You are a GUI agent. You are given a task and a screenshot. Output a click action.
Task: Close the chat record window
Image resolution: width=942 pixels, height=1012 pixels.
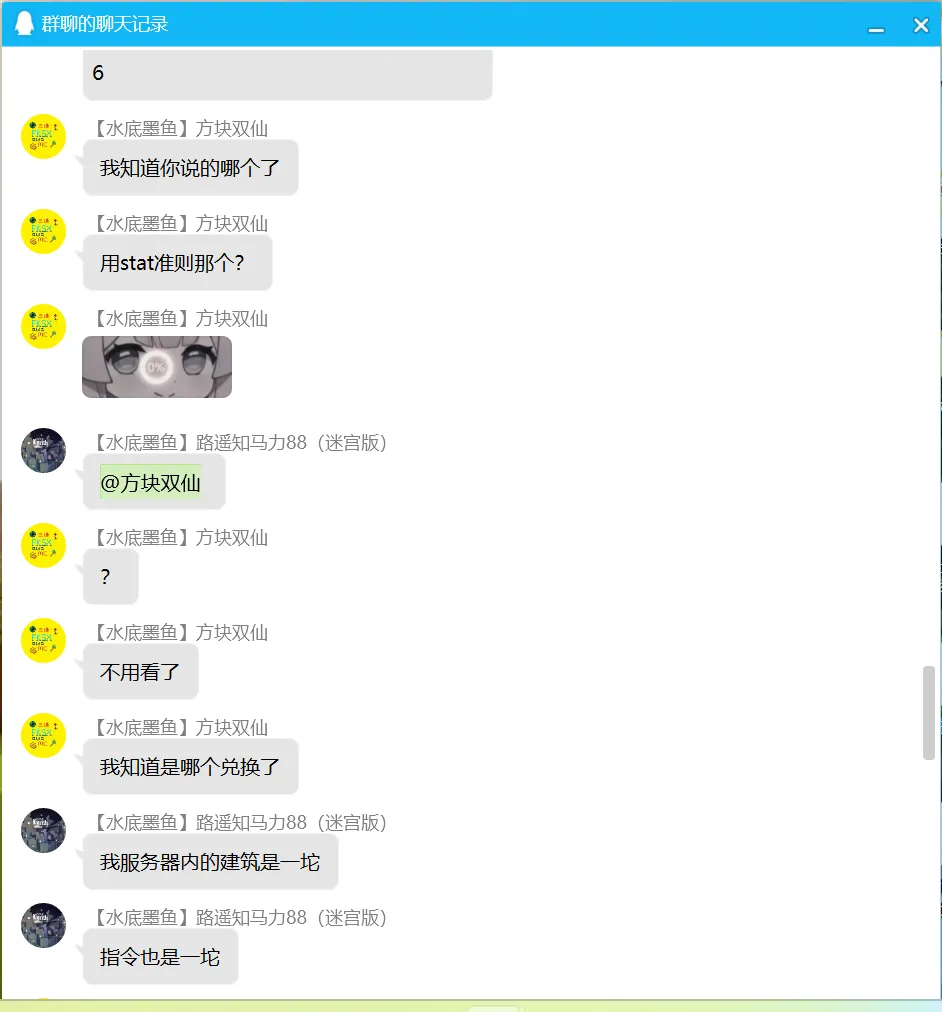[x=921, y=26]
